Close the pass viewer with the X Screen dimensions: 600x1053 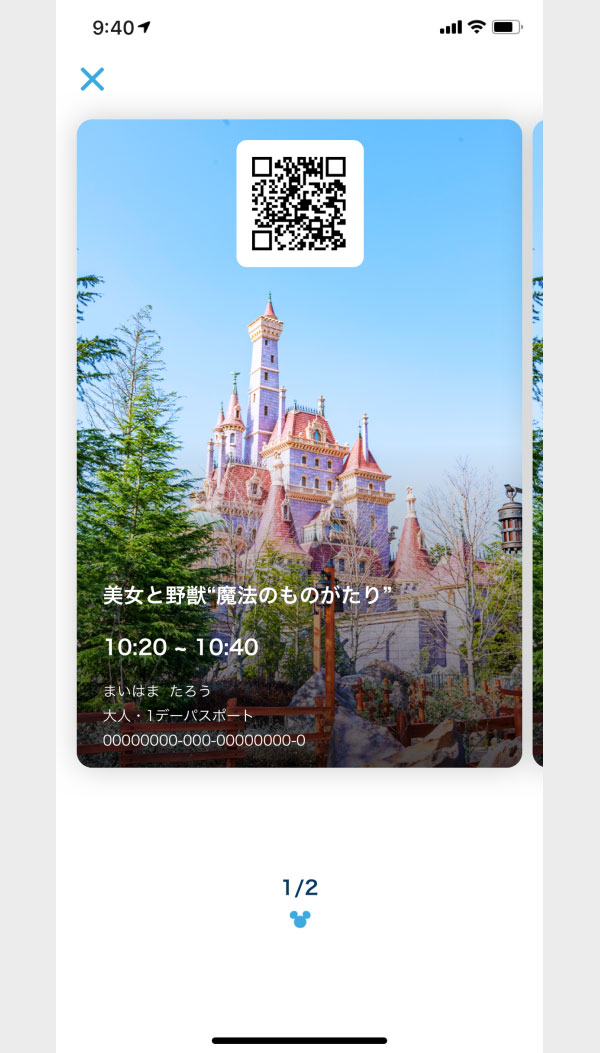coord(92,79)
